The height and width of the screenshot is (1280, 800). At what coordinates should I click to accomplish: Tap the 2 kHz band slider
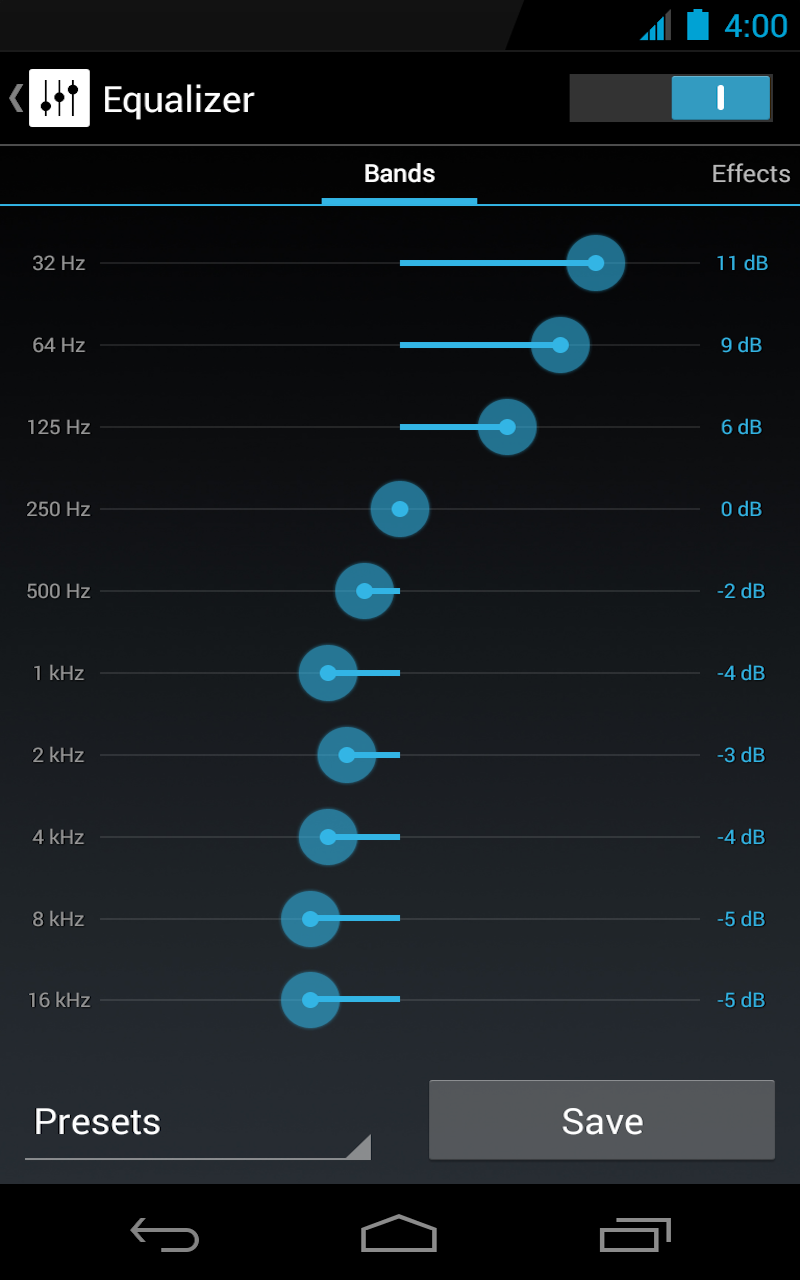click(346, 755)
